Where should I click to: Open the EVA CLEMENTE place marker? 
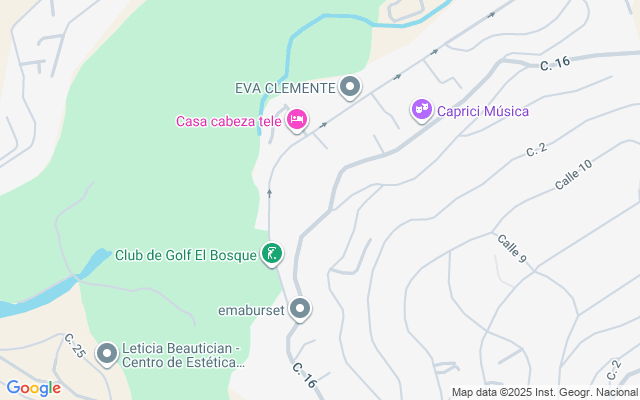350,88
